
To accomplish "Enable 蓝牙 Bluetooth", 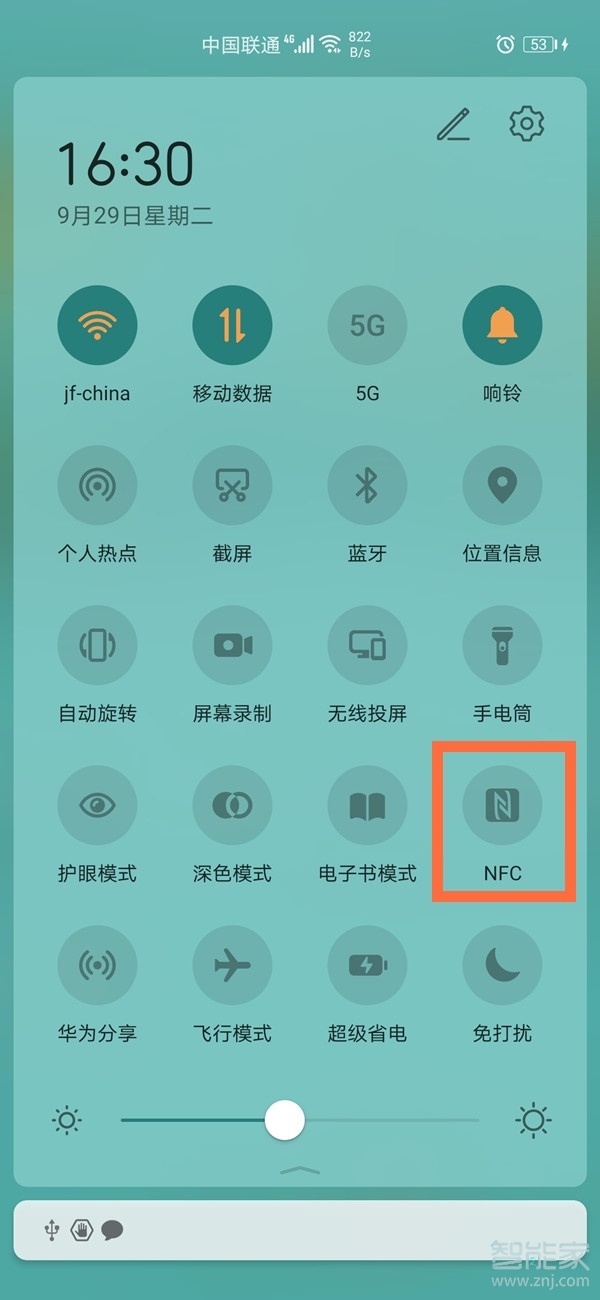I will [x=367, y=485].
